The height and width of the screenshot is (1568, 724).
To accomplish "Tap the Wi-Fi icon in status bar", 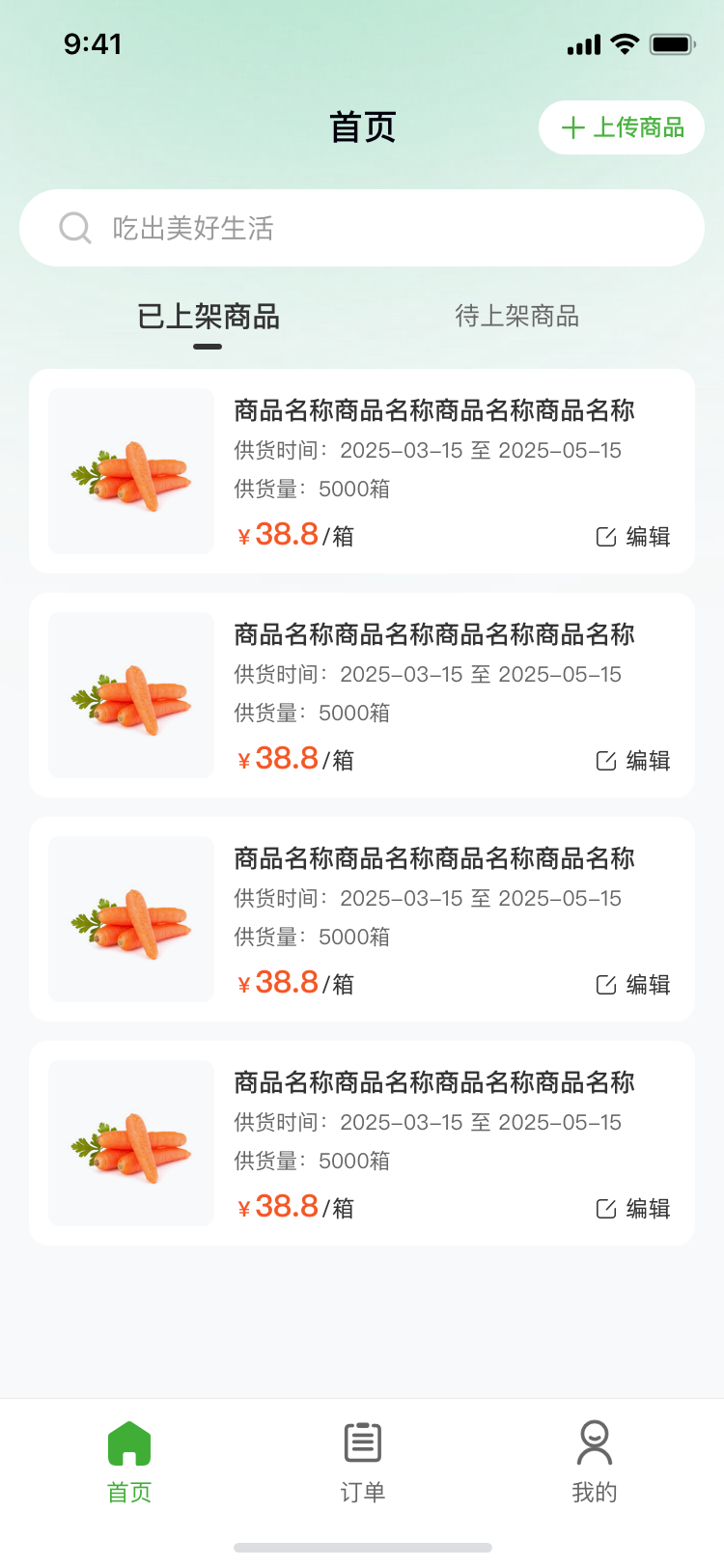I will 624,42.
